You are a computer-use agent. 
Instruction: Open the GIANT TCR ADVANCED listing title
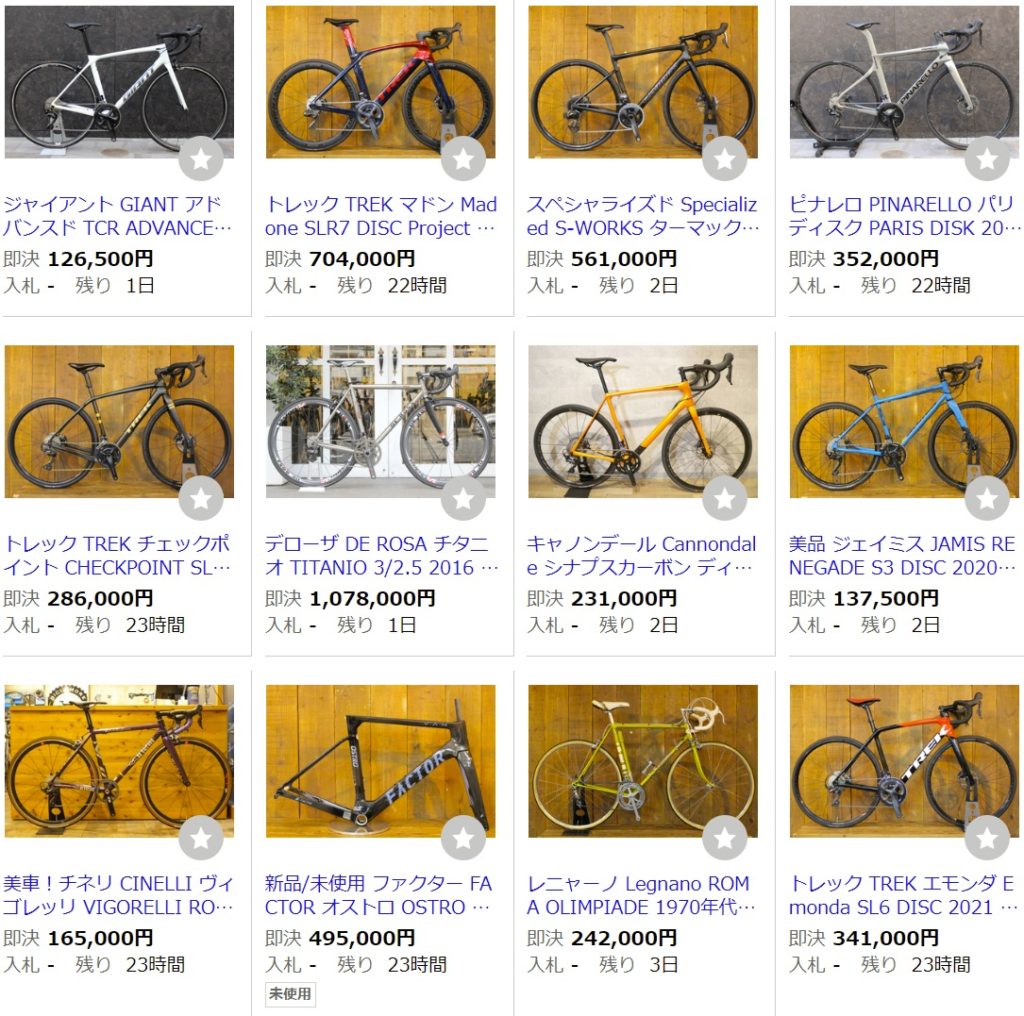pos(118,216)
